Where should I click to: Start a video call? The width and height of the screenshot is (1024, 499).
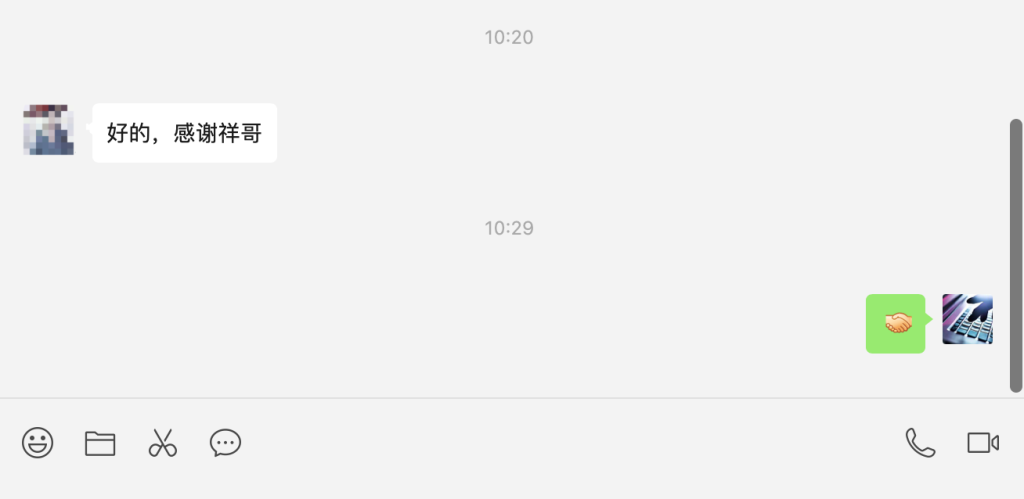[983, 442]
